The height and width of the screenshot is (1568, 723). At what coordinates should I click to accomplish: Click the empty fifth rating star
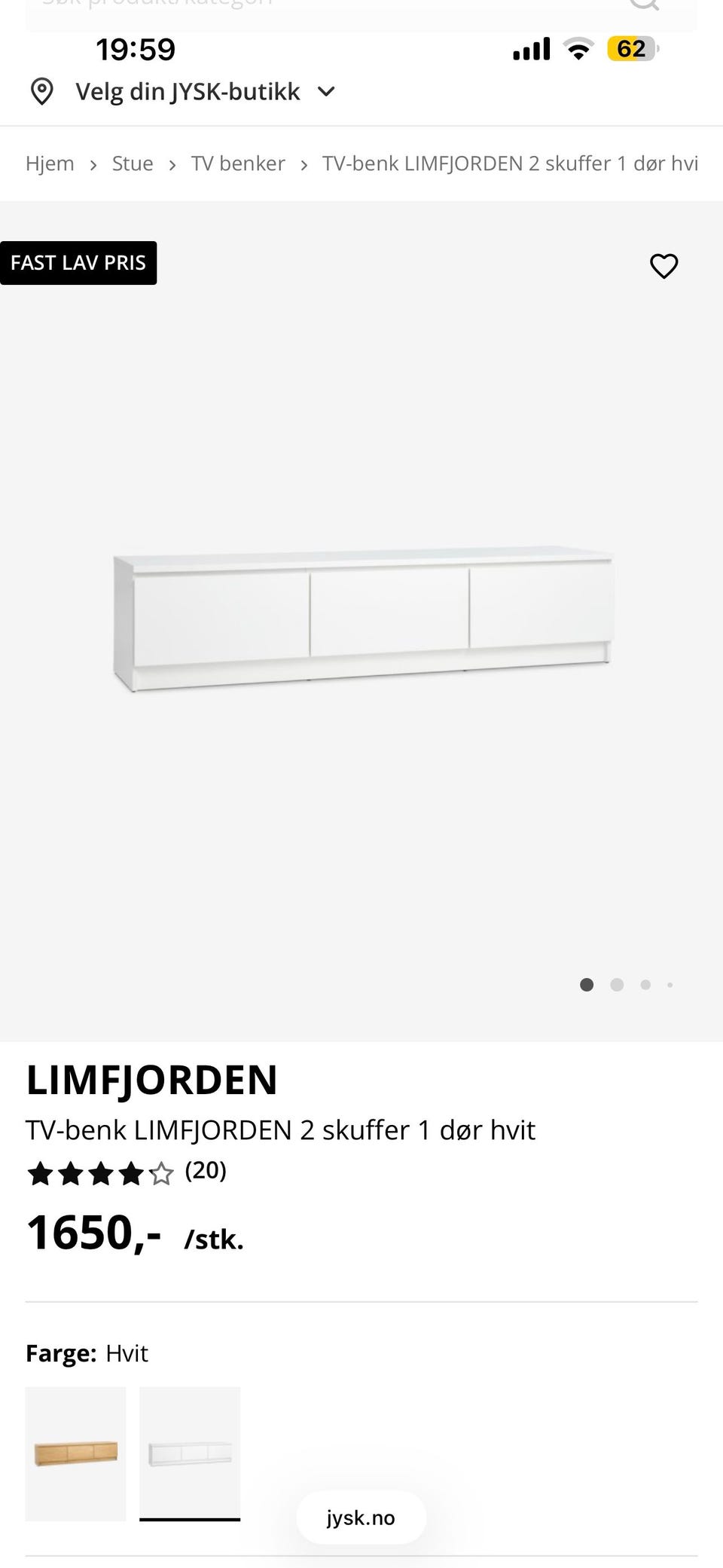pyautogui.click(x=160, y=1173)
